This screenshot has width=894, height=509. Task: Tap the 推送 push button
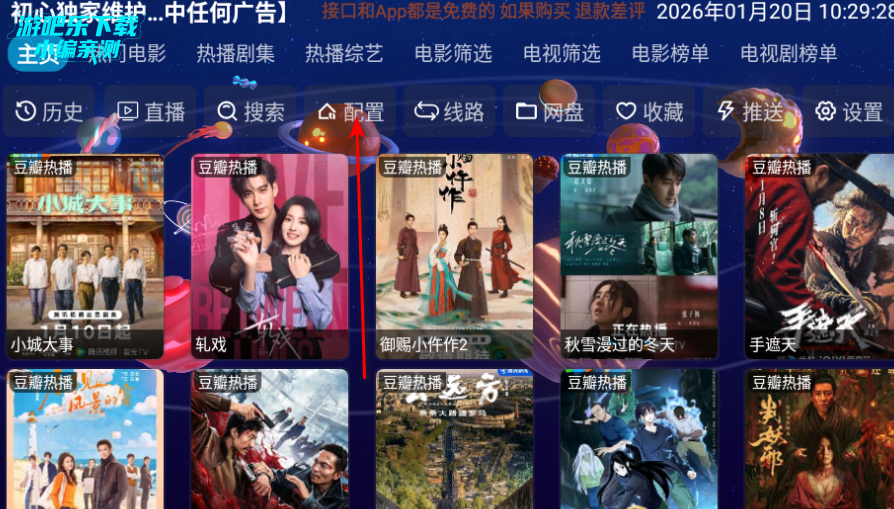pyautogui.click(x=750, y=112)
